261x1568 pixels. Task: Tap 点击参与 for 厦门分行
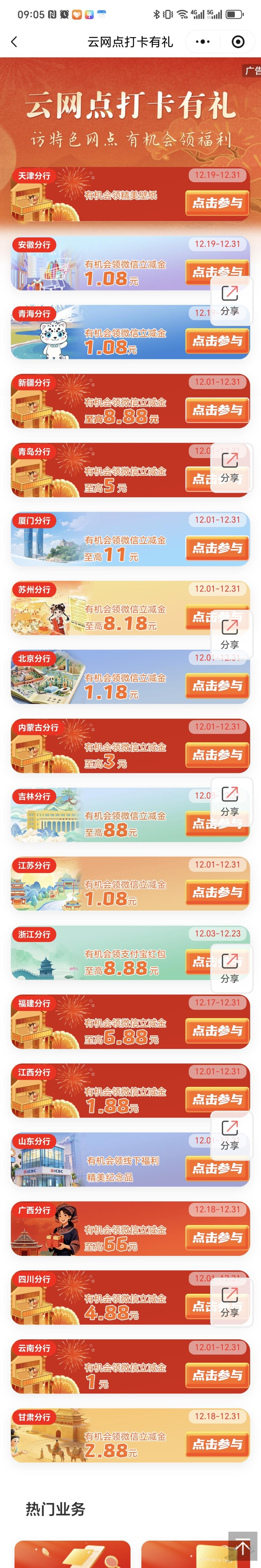tap(217, 548)
